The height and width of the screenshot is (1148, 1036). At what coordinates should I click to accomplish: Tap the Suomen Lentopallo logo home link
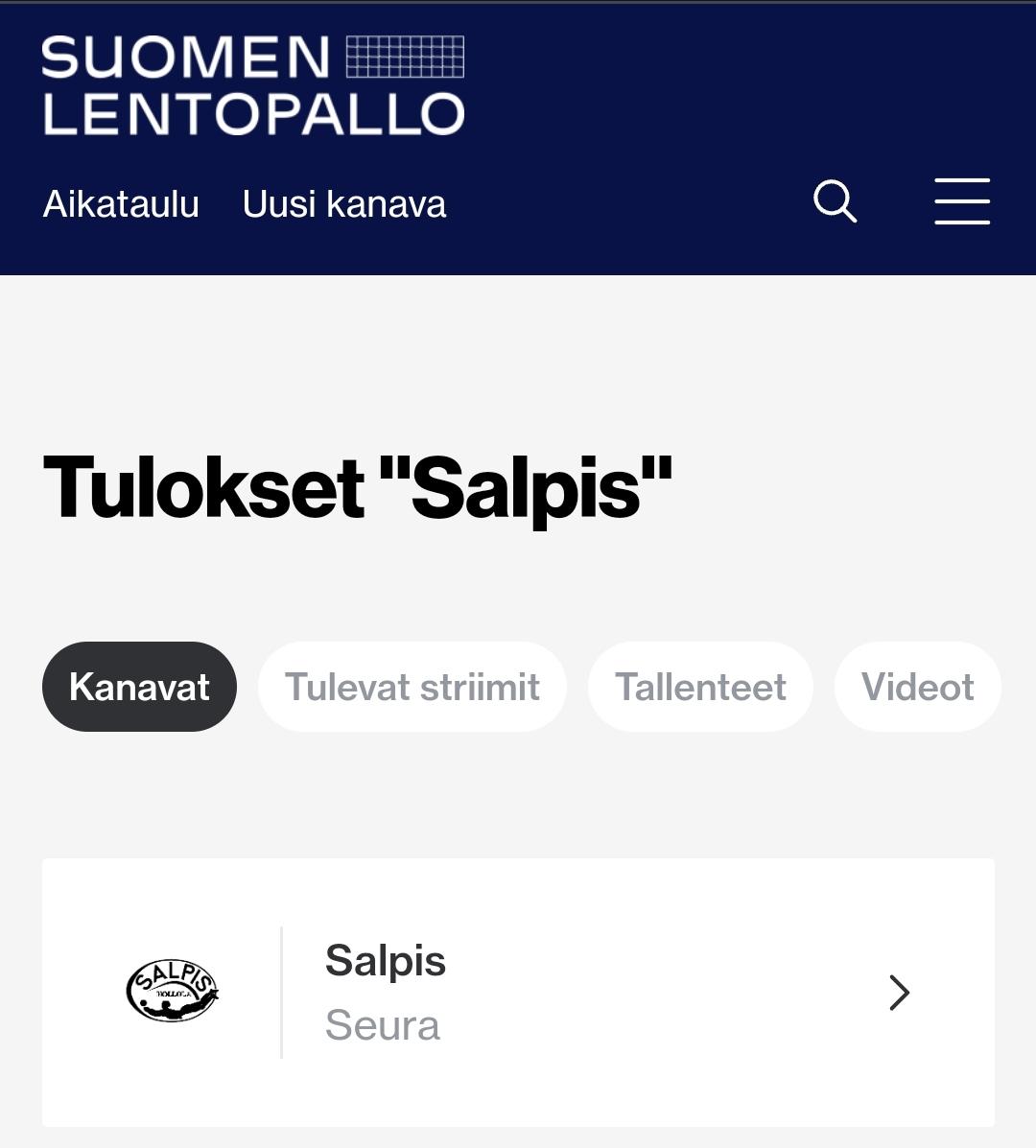pos(253,84)
